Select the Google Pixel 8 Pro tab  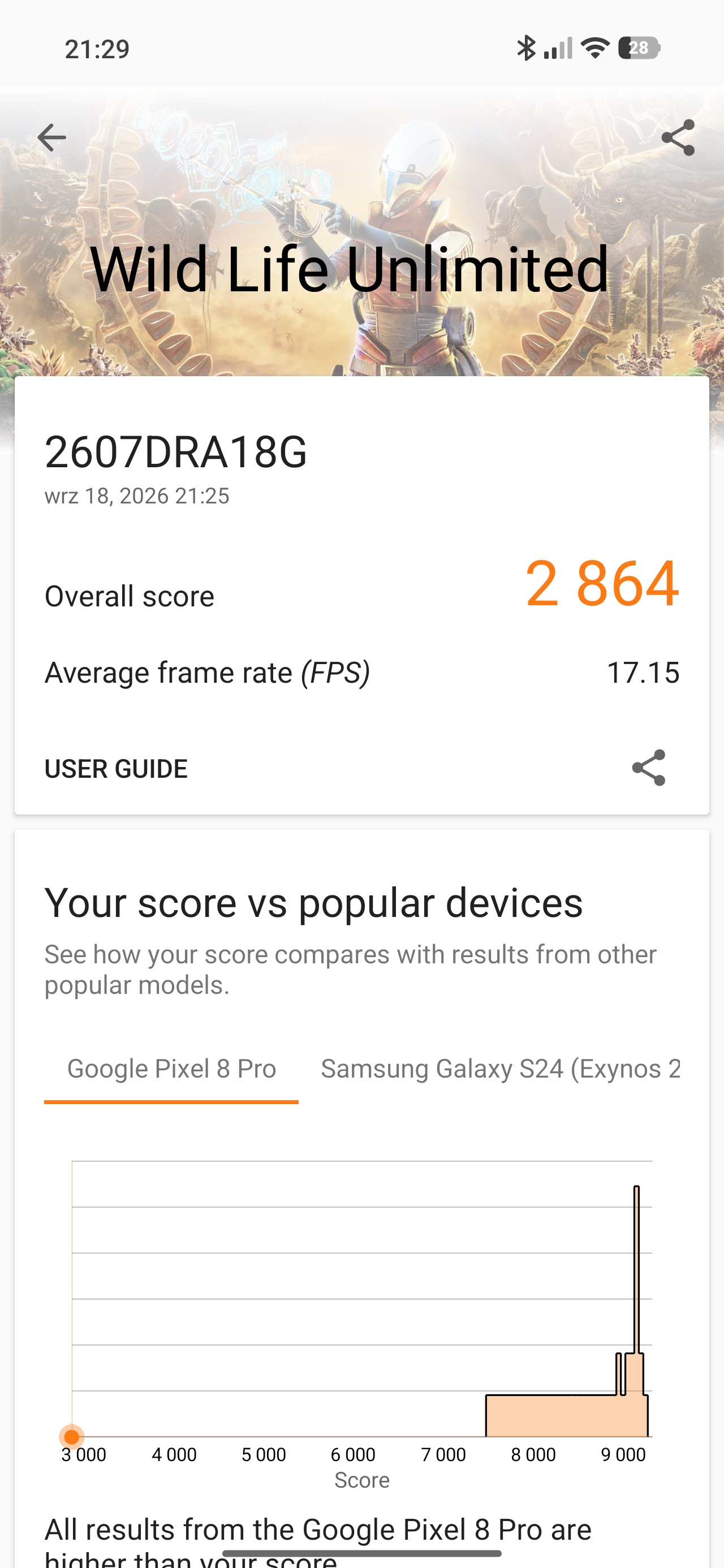coord(171,1070)
